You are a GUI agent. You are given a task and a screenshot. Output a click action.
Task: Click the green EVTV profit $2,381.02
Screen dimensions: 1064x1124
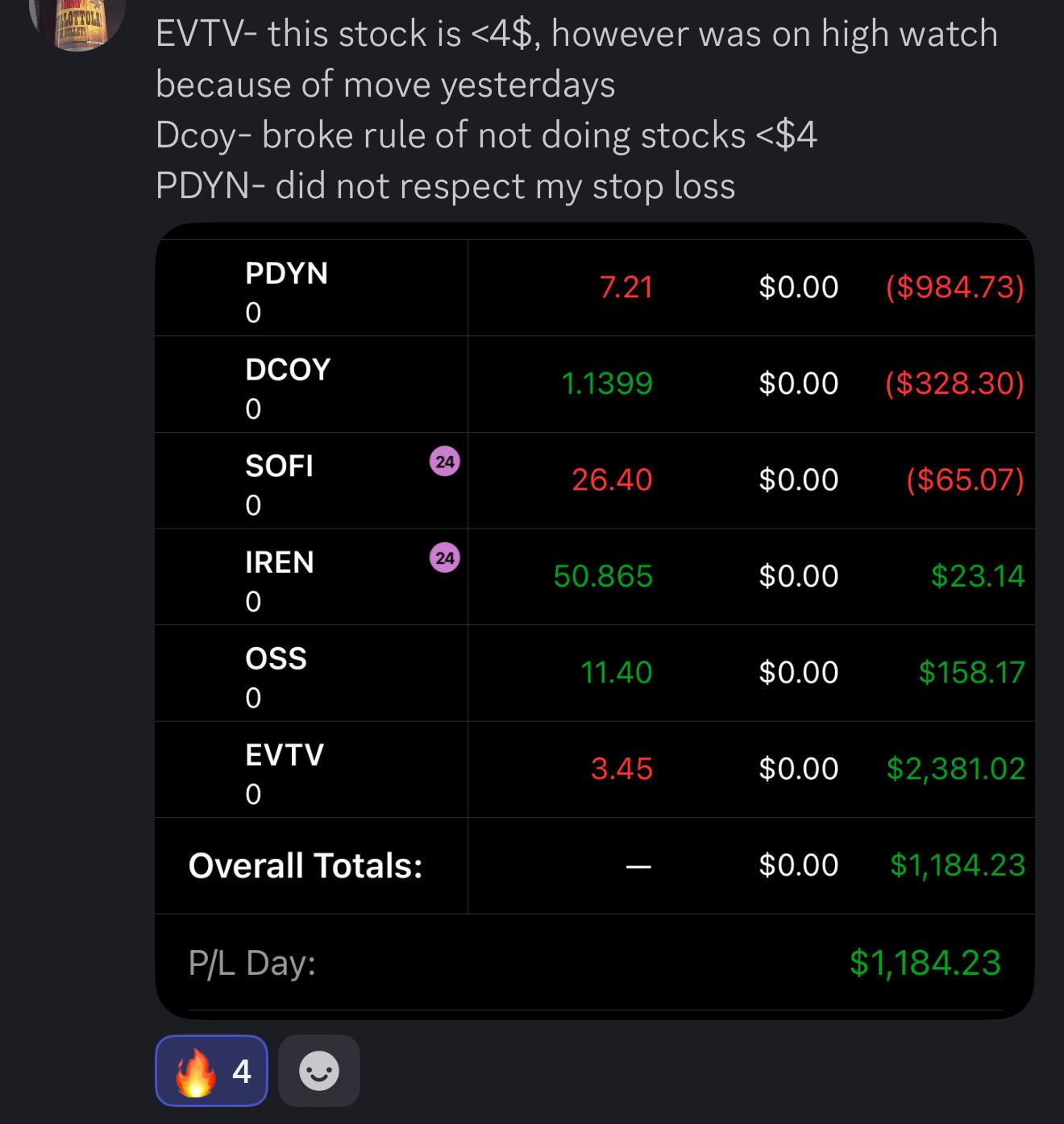[956, 769]
